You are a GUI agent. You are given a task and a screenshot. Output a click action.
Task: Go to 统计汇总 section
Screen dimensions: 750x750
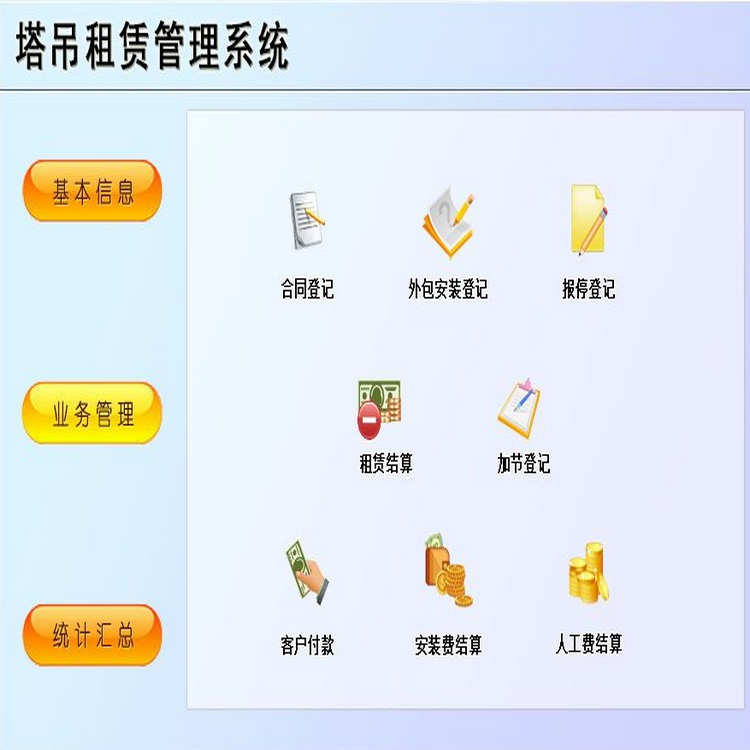click(92, 635)
